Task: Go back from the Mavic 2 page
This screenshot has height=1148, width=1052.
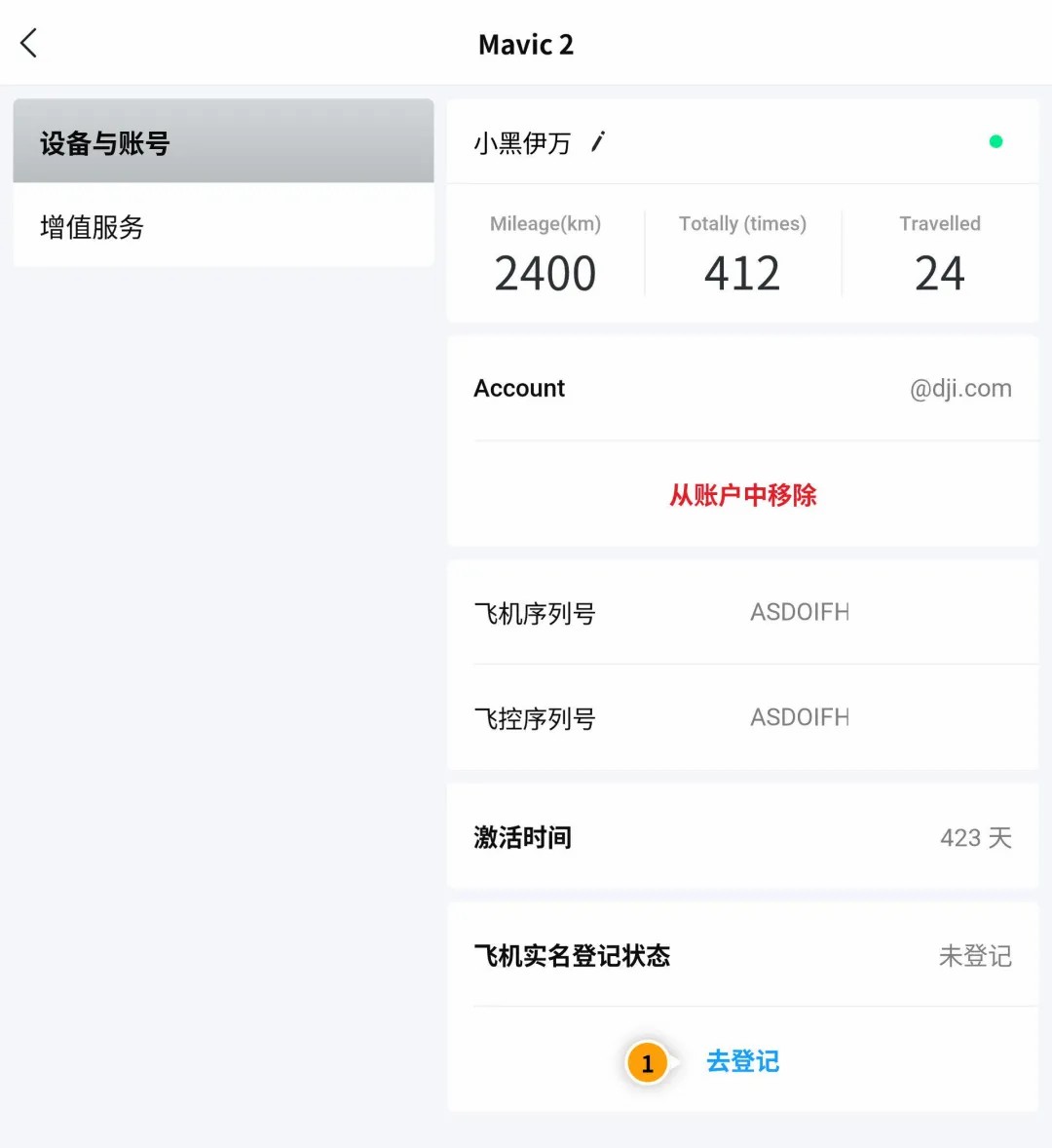Action: [29, 43]
